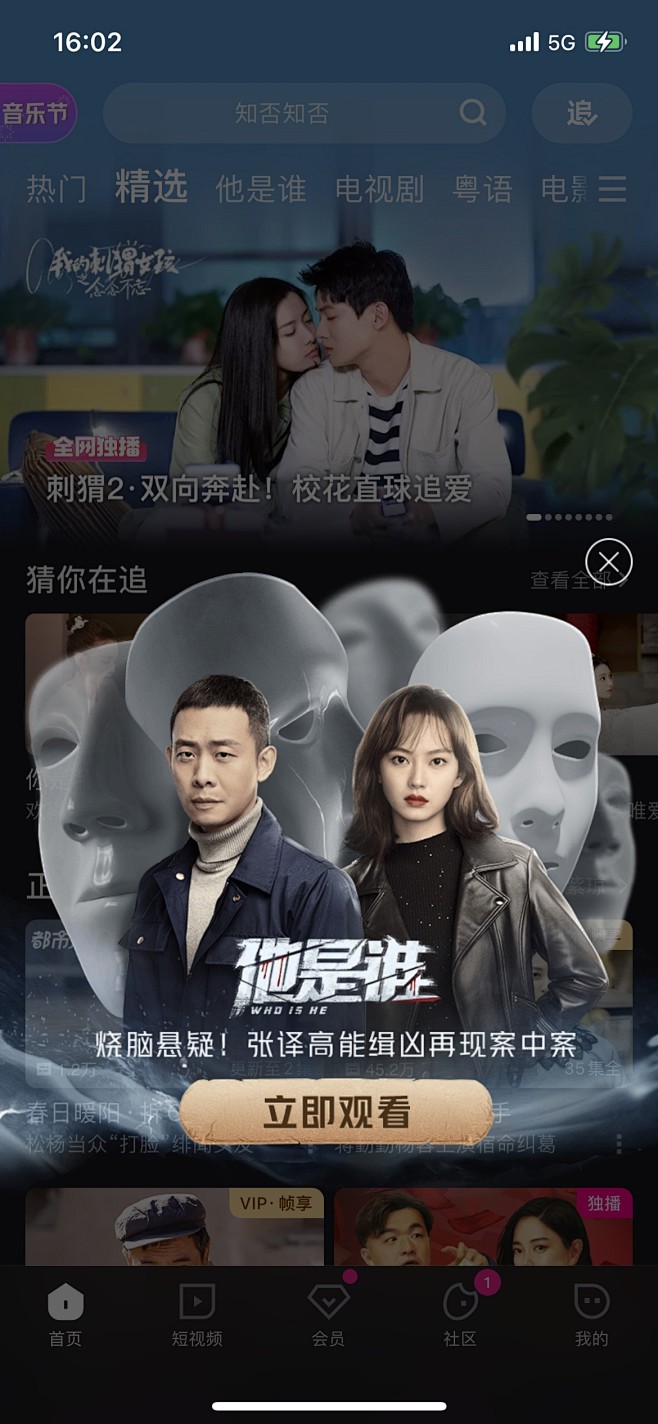This screenshot has height=1424, width=658.
Task: Tap the search magnifier icon
Action: 472,113
